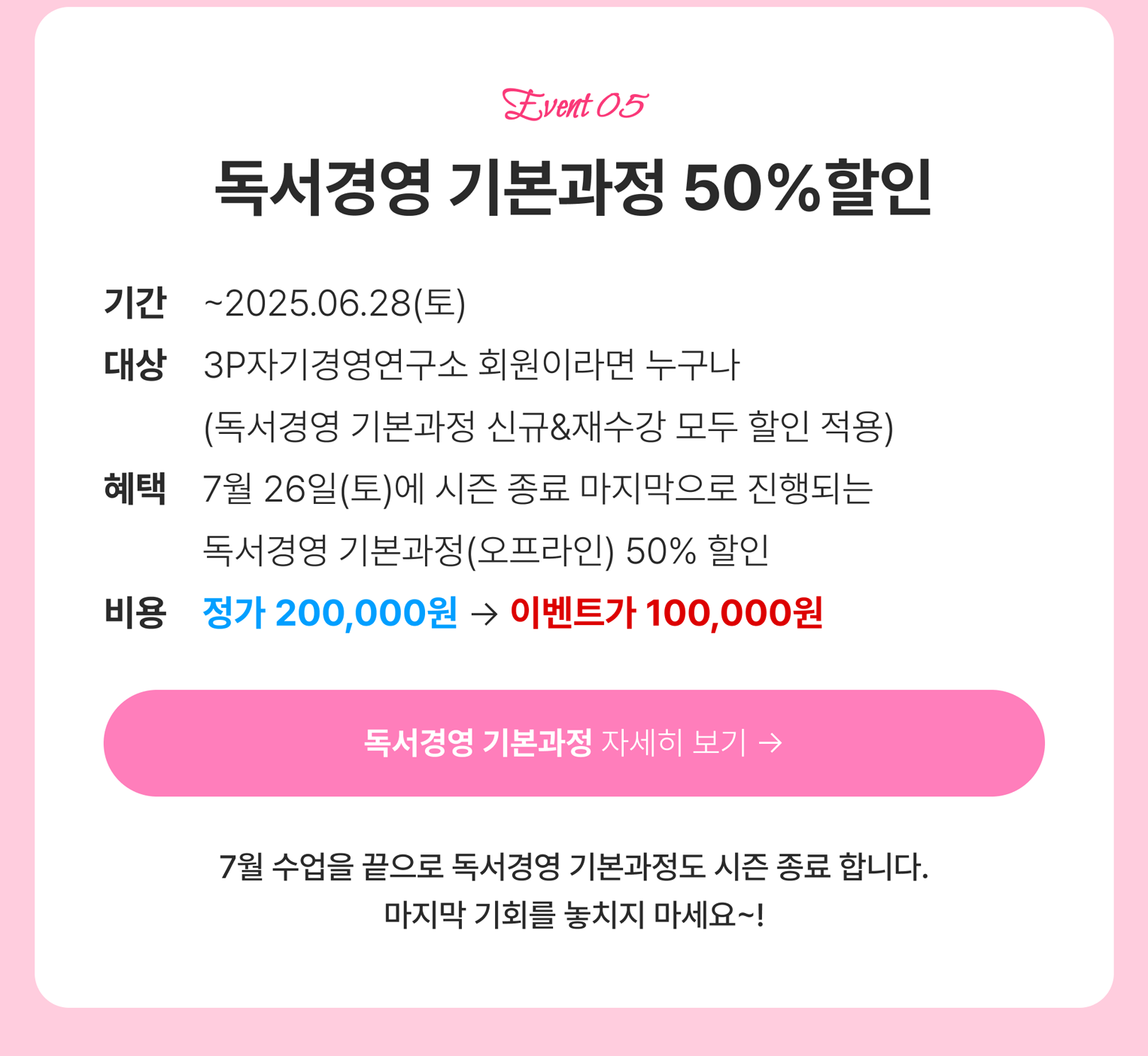Open 독서경영 기본과정 자세히 보기 button

tap(573, 743)
